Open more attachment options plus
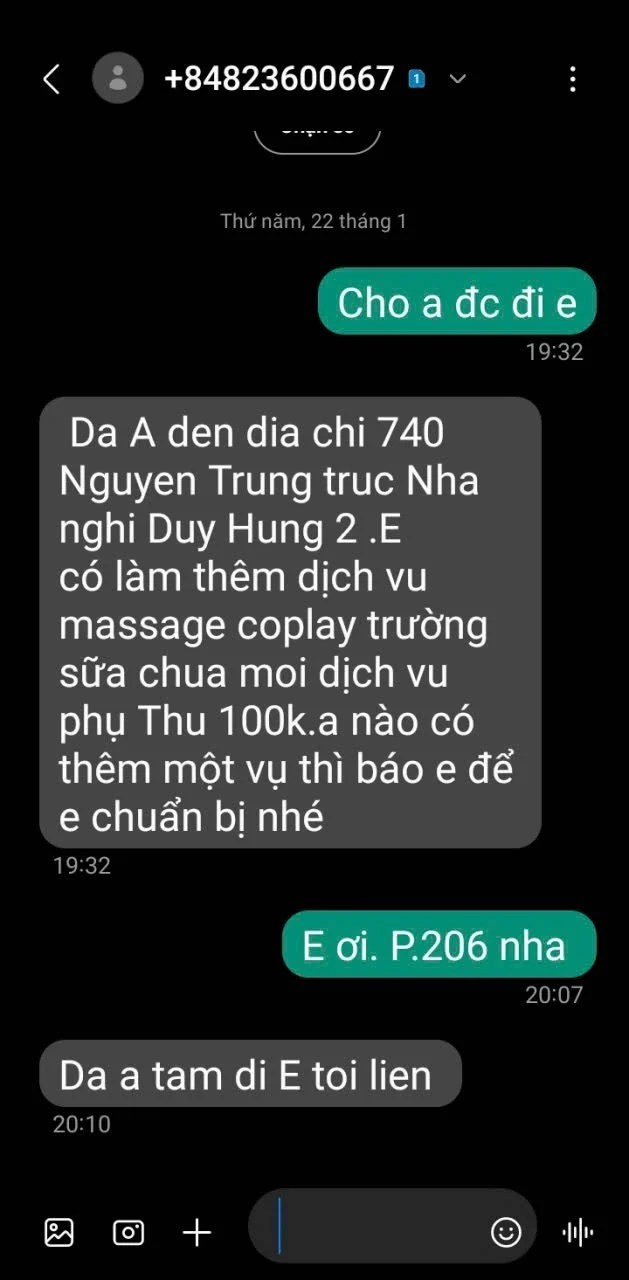The height and width of the screenshot is (1280, 629). click(197, 1232)
